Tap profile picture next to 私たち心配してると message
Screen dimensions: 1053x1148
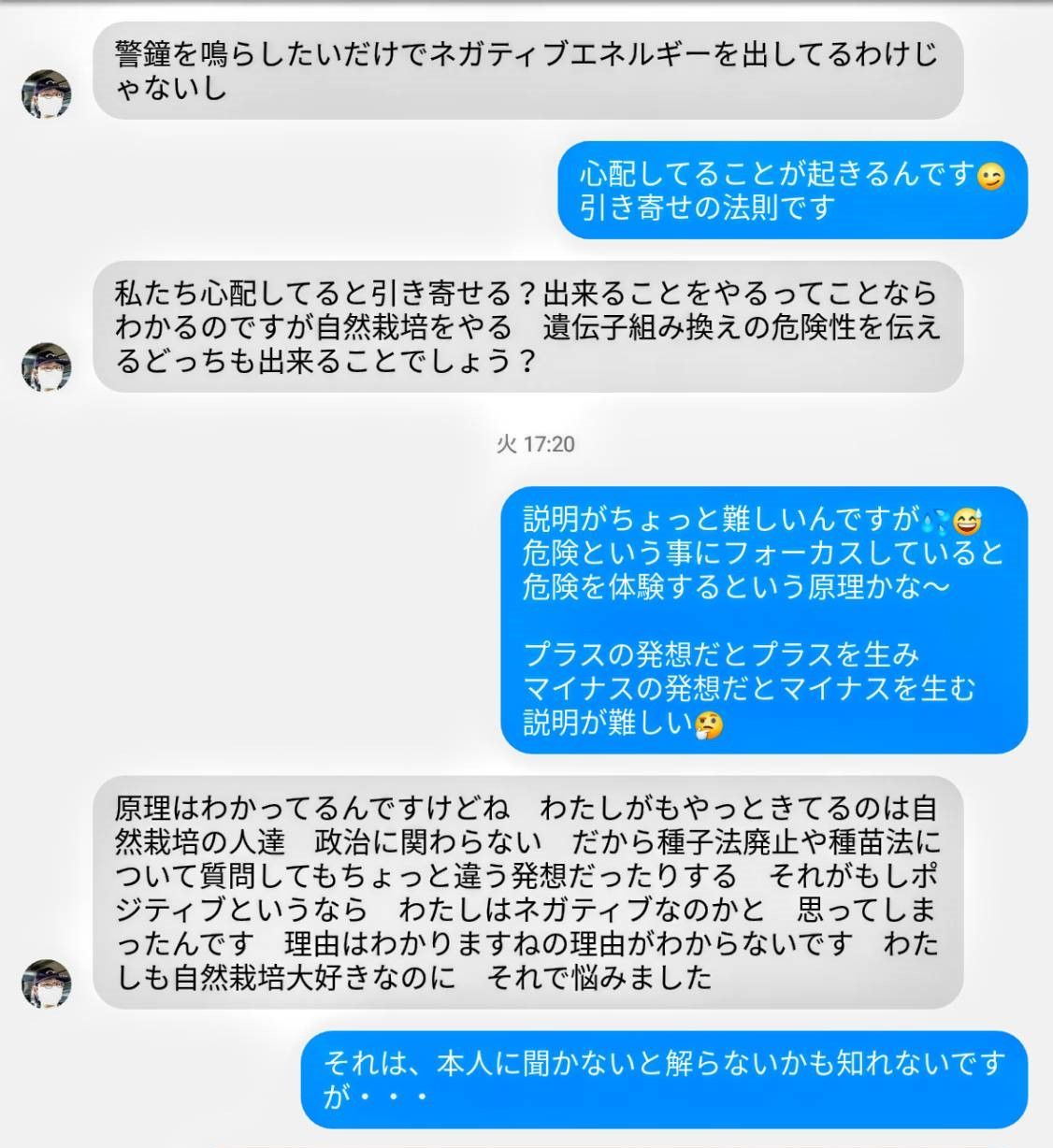[x=46, y=366]
